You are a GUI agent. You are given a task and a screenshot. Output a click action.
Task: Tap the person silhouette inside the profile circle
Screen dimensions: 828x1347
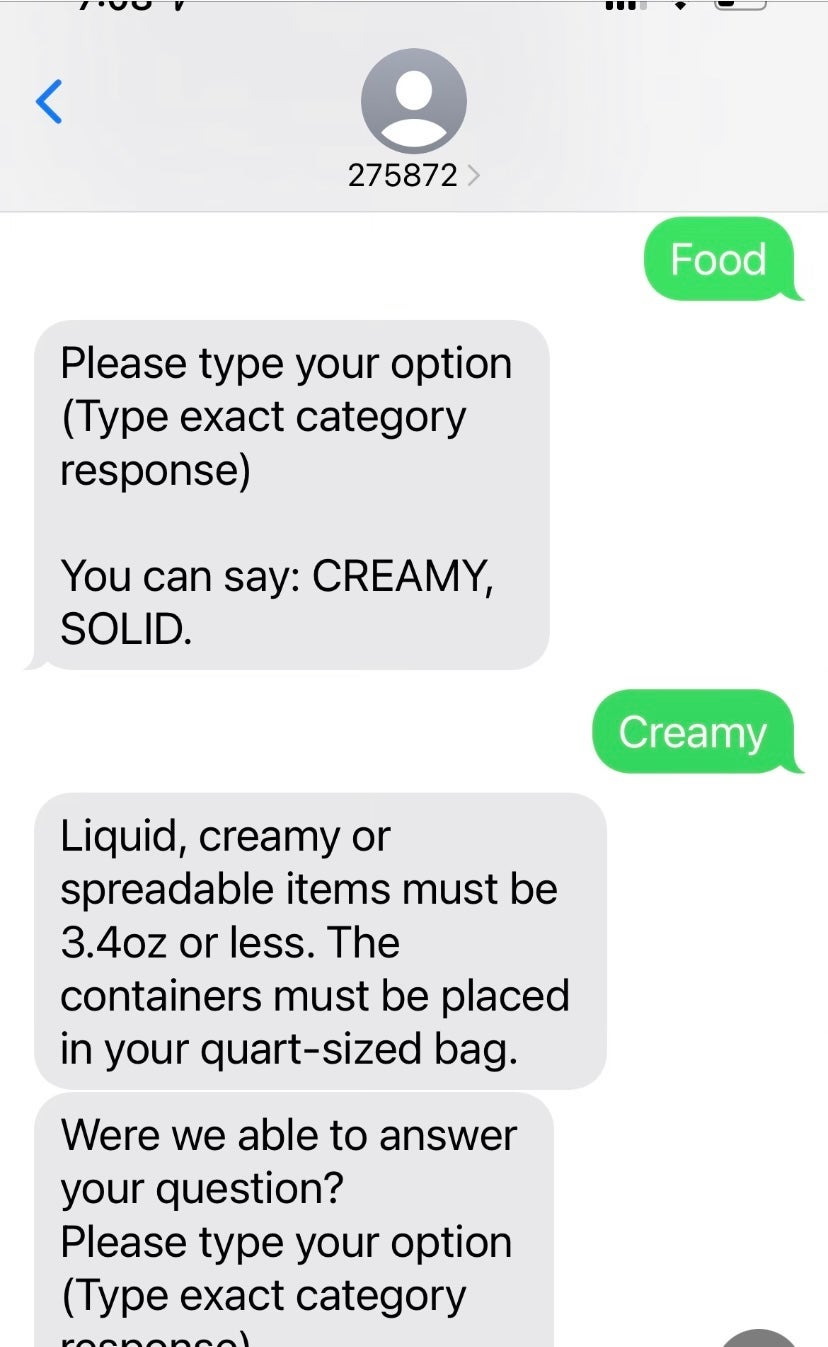point(413,99)
